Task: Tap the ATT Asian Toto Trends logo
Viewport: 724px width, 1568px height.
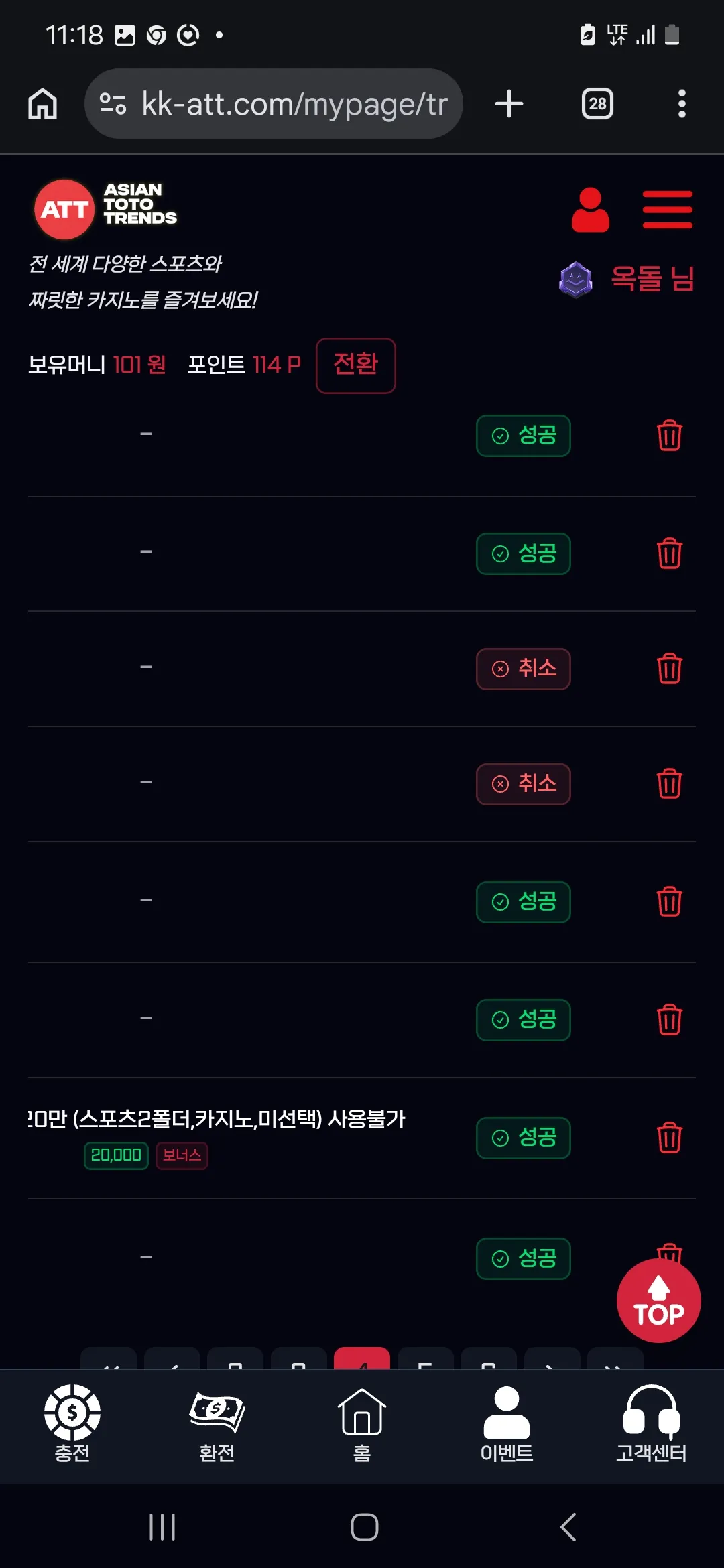Action: tap(106, 208)
